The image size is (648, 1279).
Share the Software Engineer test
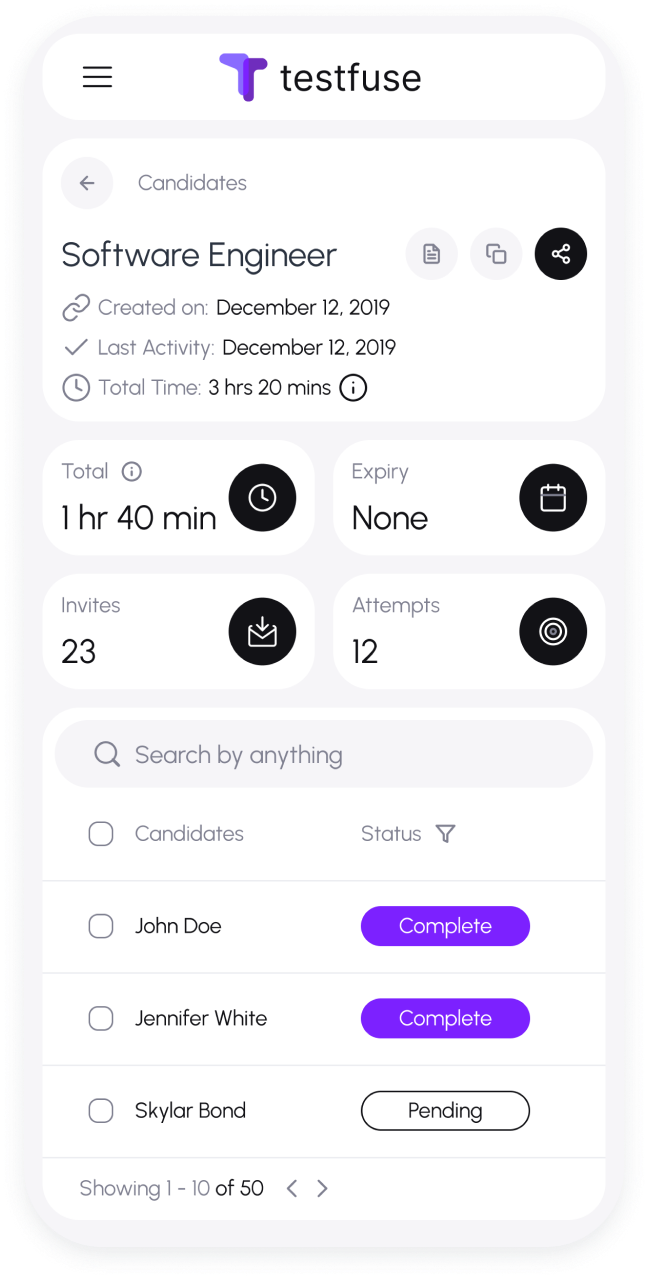(x=561, y=254)
